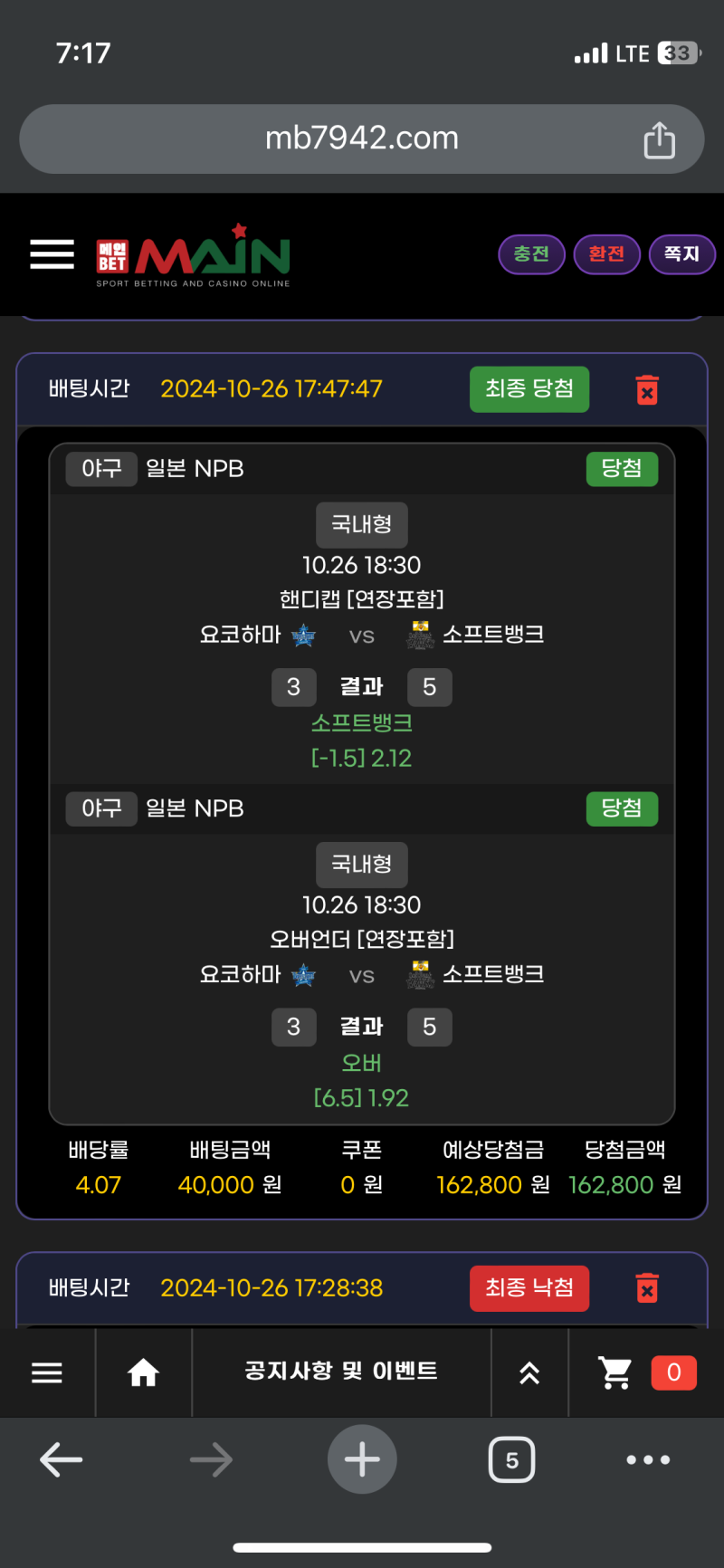Tap the 충전 deposit button
The image size is (724, 1568).
[x=531, y=254]
